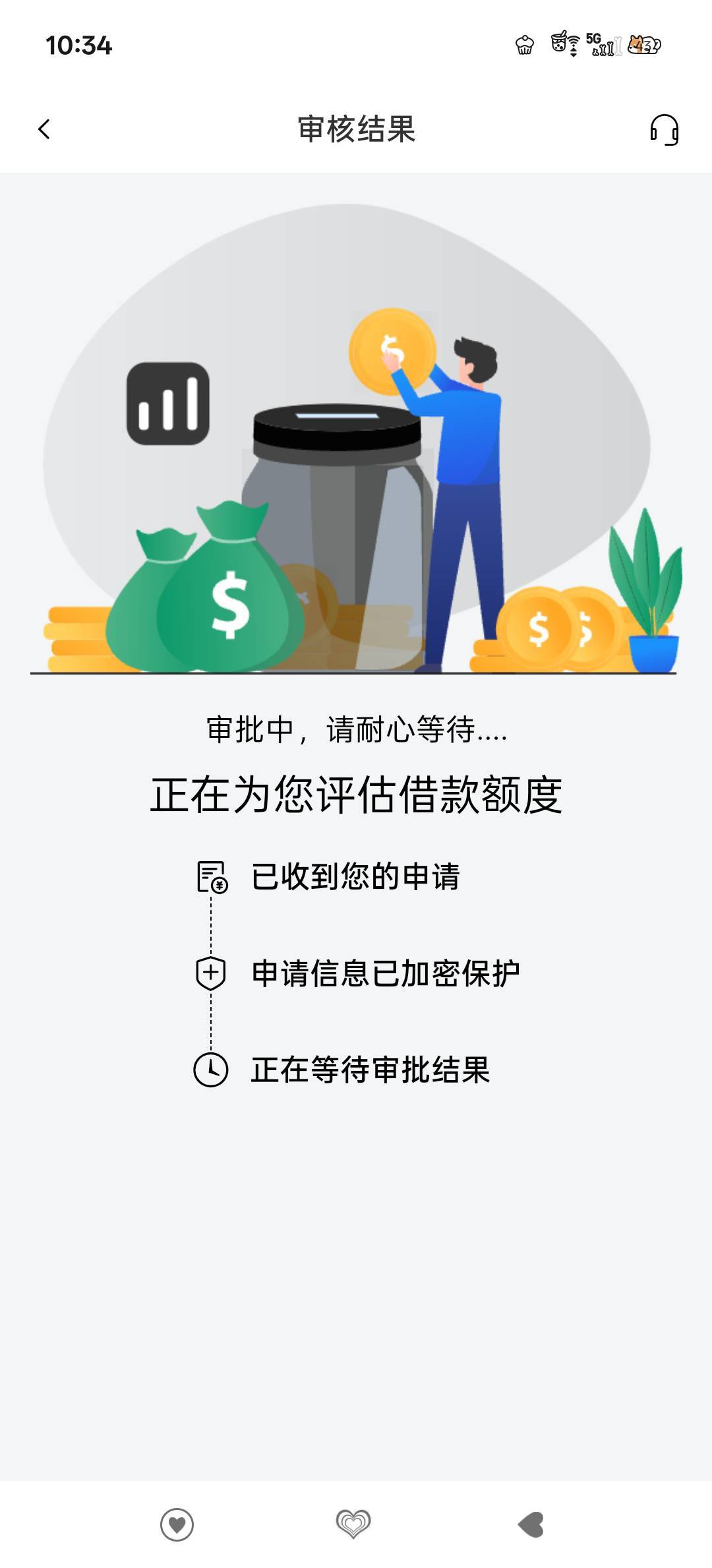Go back from the 审核结果 page

point(44,129)
